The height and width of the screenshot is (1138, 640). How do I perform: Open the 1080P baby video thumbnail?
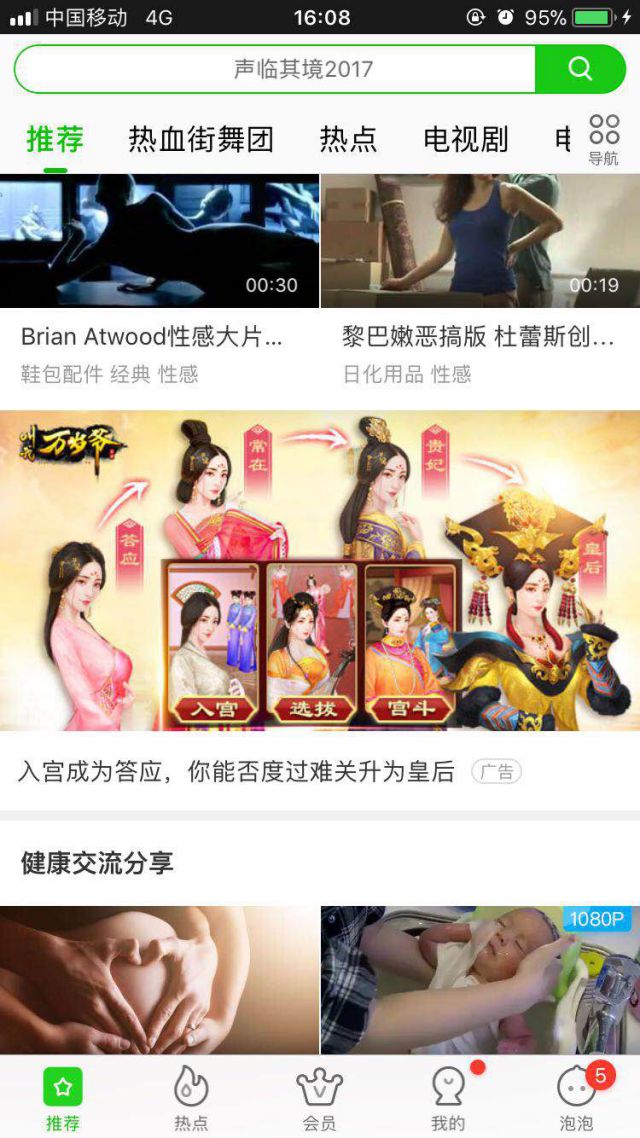[480, 980]
